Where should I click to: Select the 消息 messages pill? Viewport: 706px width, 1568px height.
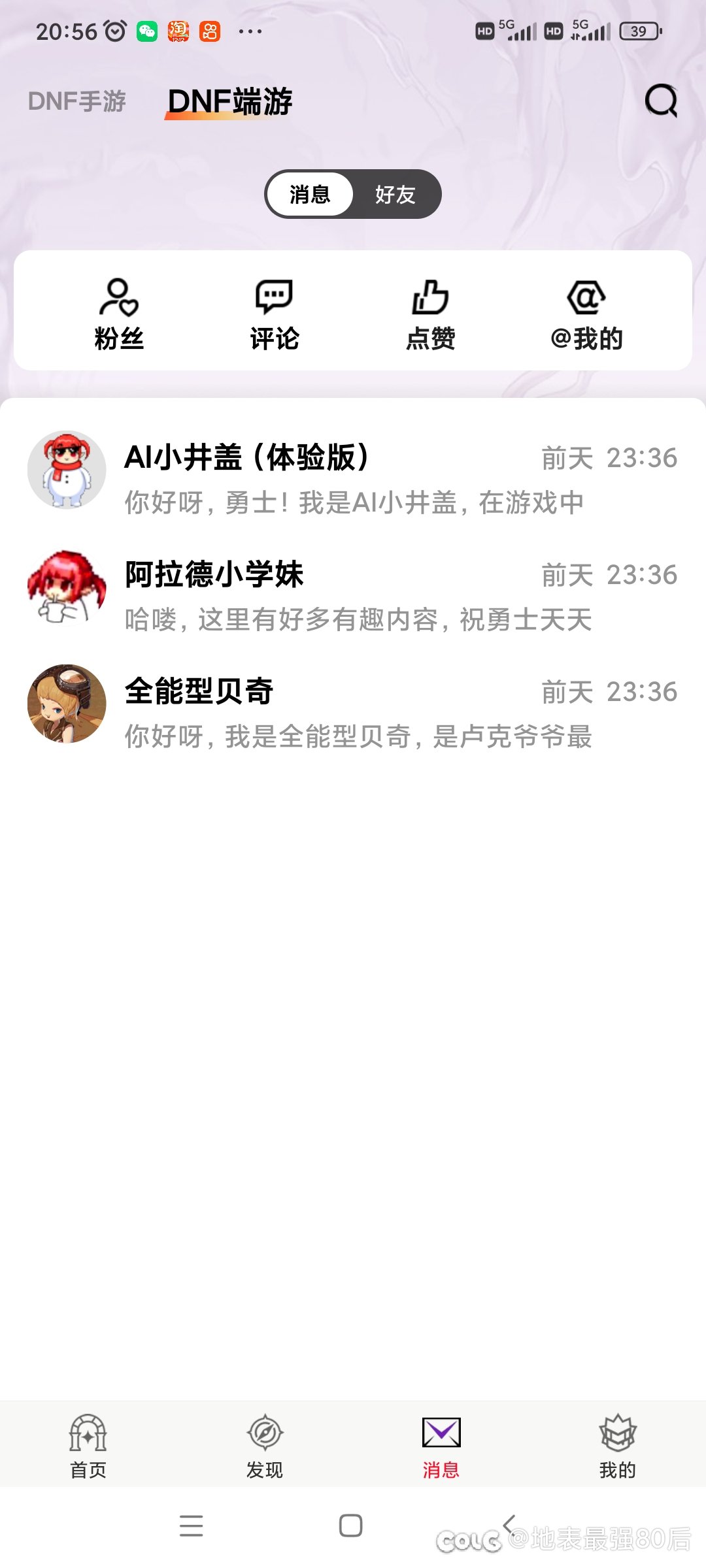pyautogui.click(x=310, y=195)
